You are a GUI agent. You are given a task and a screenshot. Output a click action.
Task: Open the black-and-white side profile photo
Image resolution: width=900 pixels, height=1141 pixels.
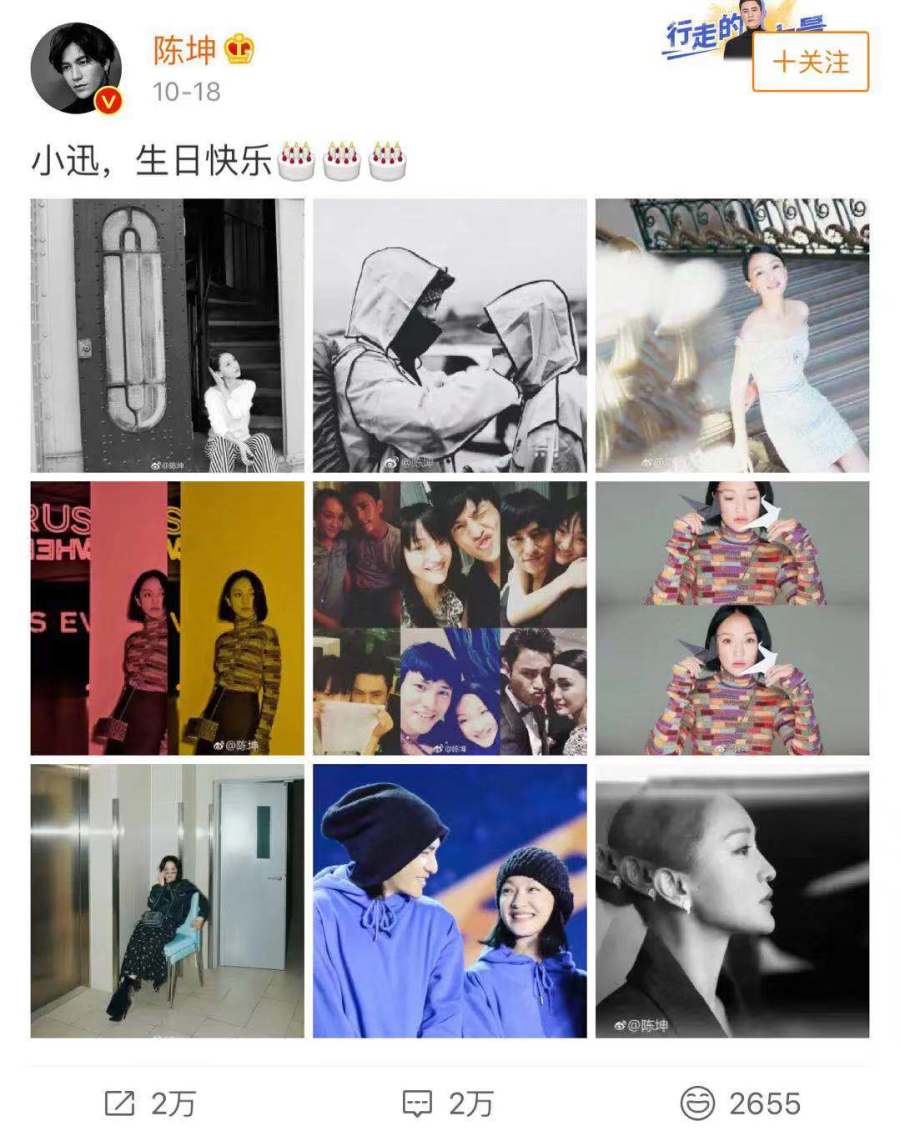[732, 900]
